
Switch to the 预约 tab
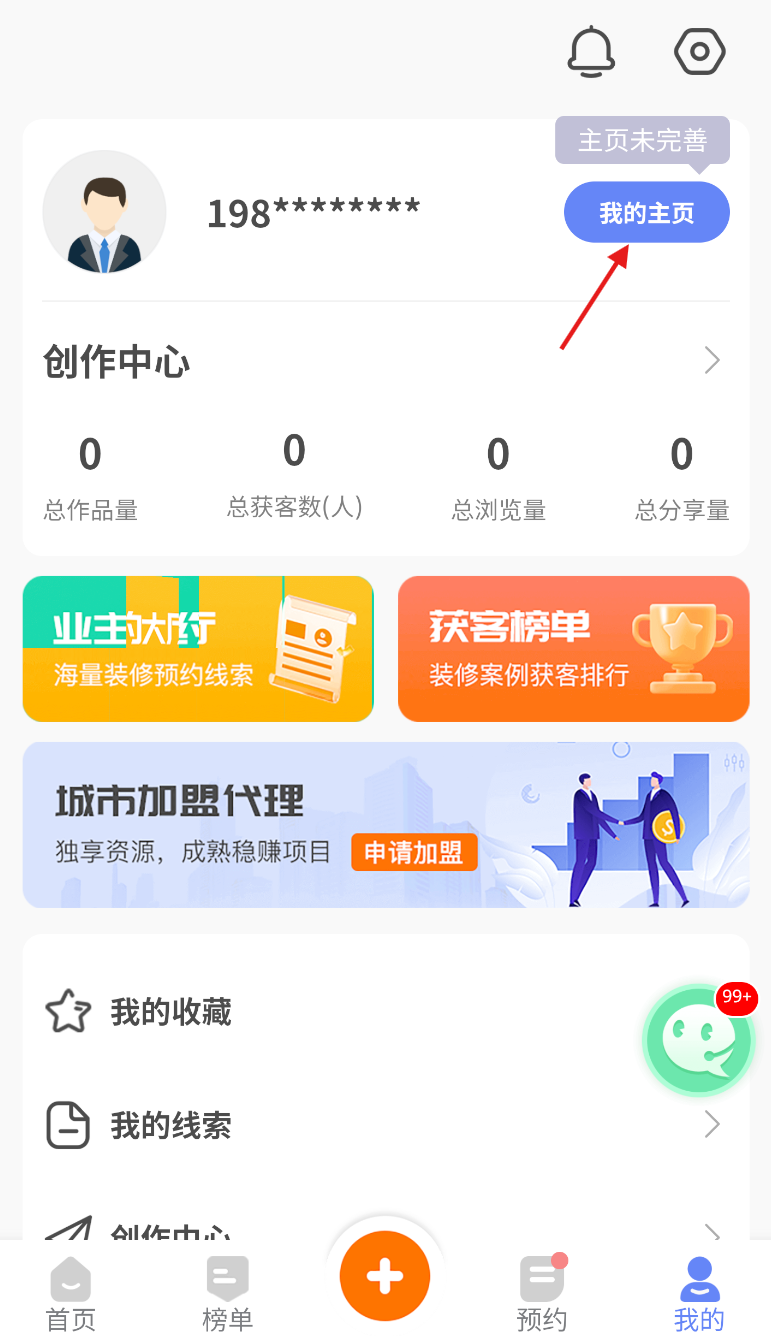tap(542, 1295)
